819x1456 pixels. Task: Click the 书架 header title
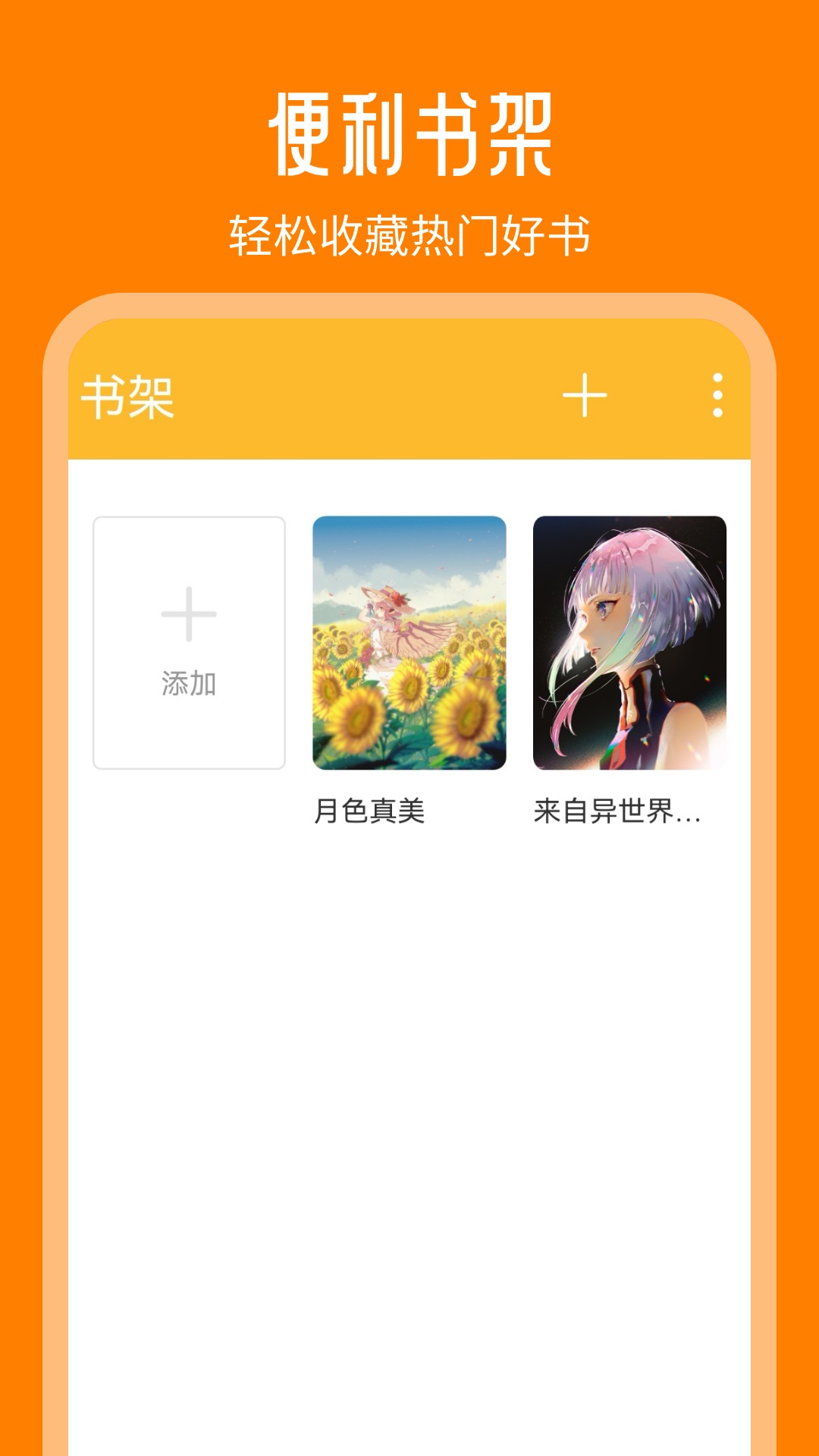[129, 397]
